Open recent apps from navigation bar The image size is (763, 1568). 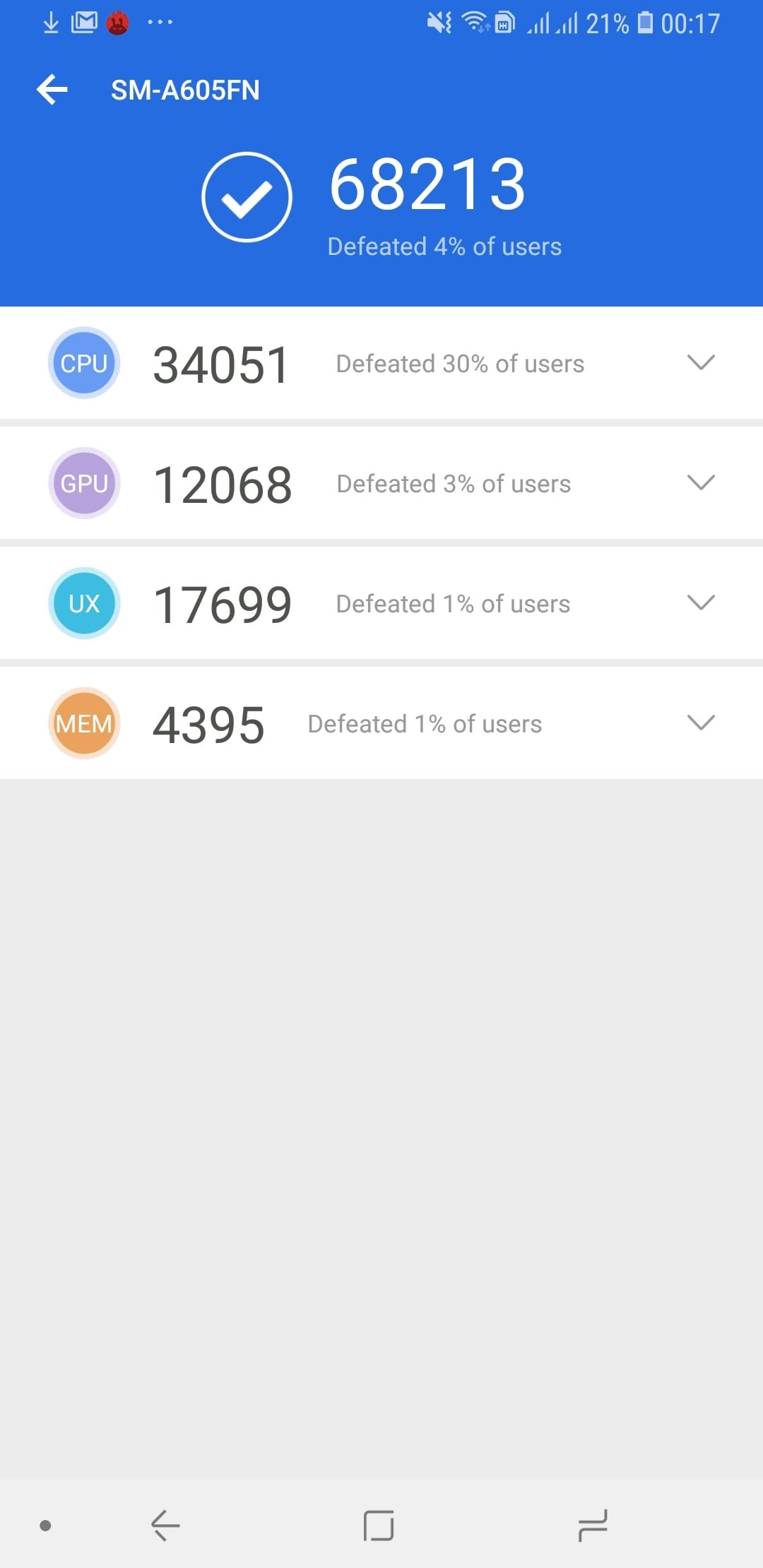(x=593, y=1526)
